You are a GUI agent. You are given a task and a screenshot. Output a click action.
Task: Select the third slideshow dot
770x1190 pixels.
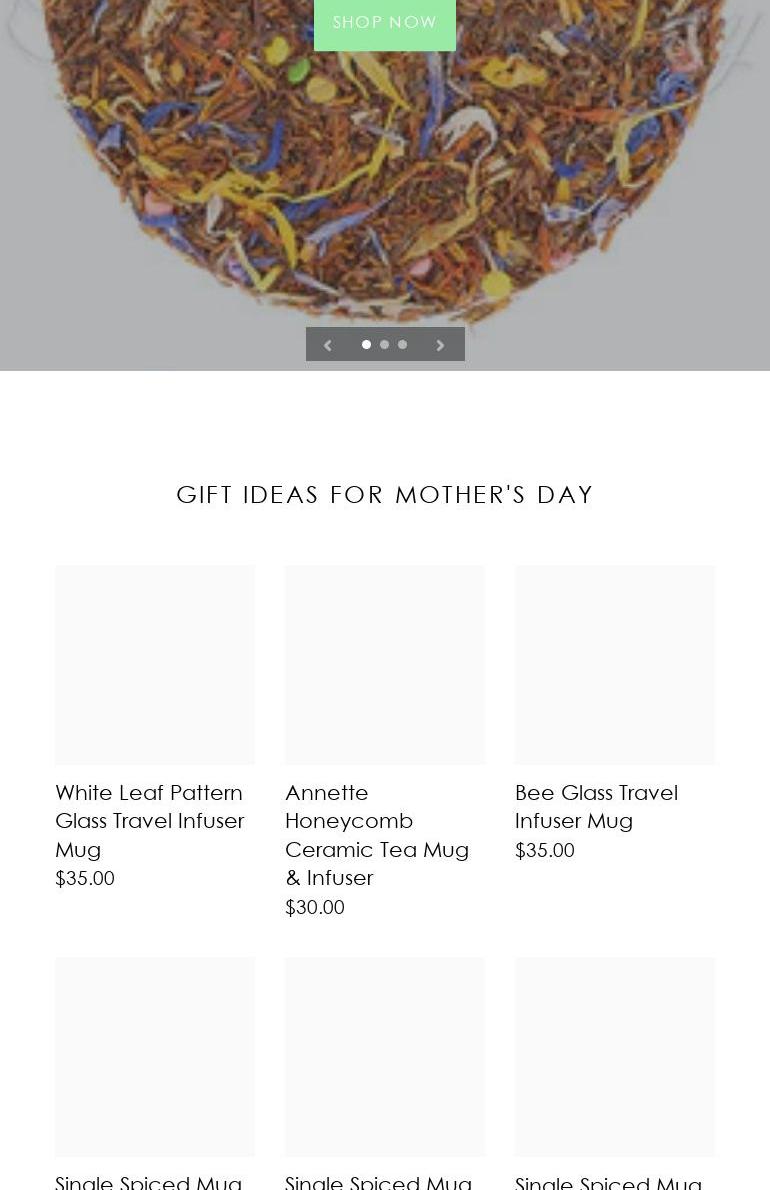click(x=402, y=345)
